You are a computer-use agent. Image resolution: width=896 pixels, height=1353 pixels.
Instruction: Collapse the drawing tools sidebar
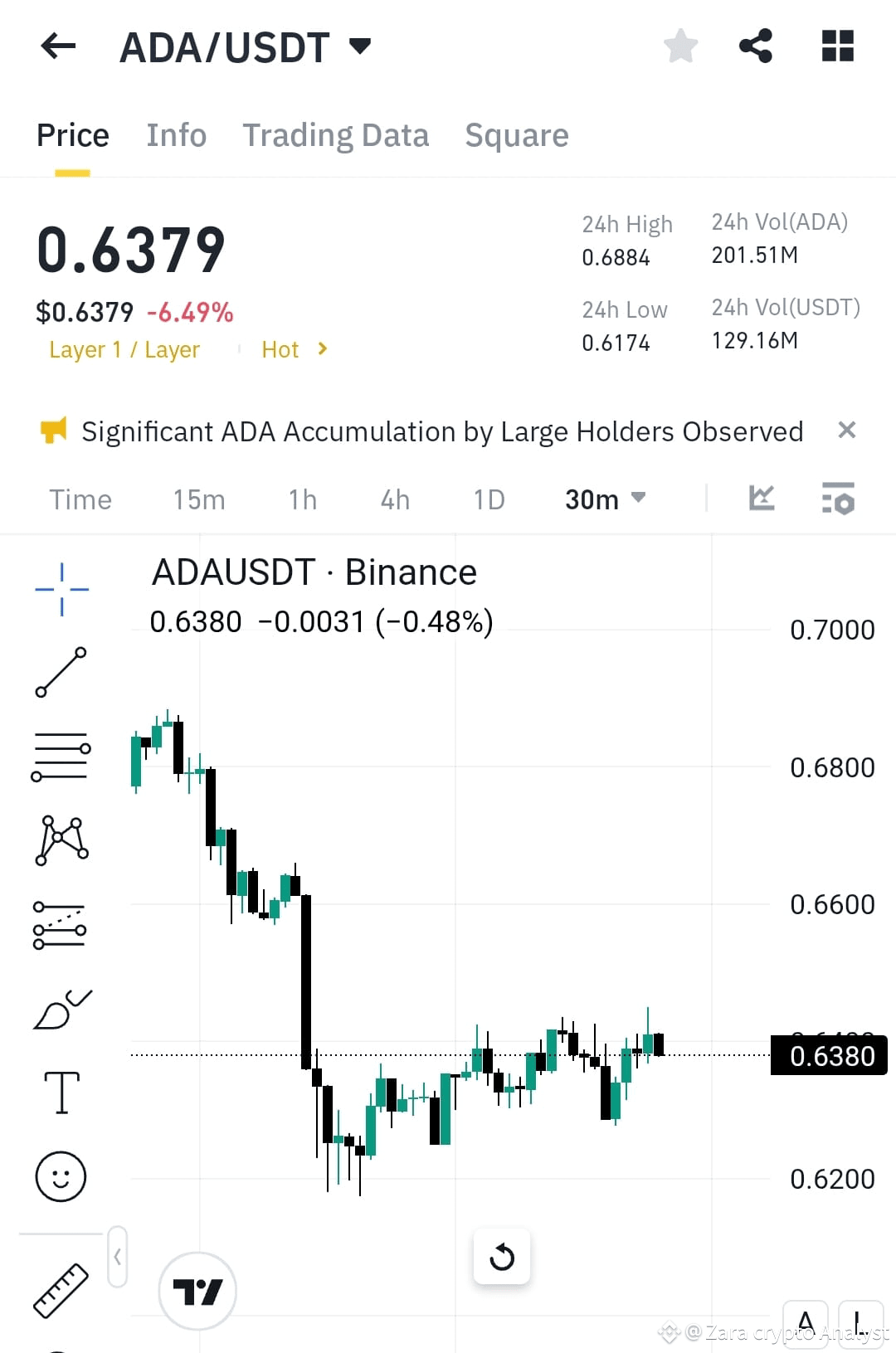117,1257
